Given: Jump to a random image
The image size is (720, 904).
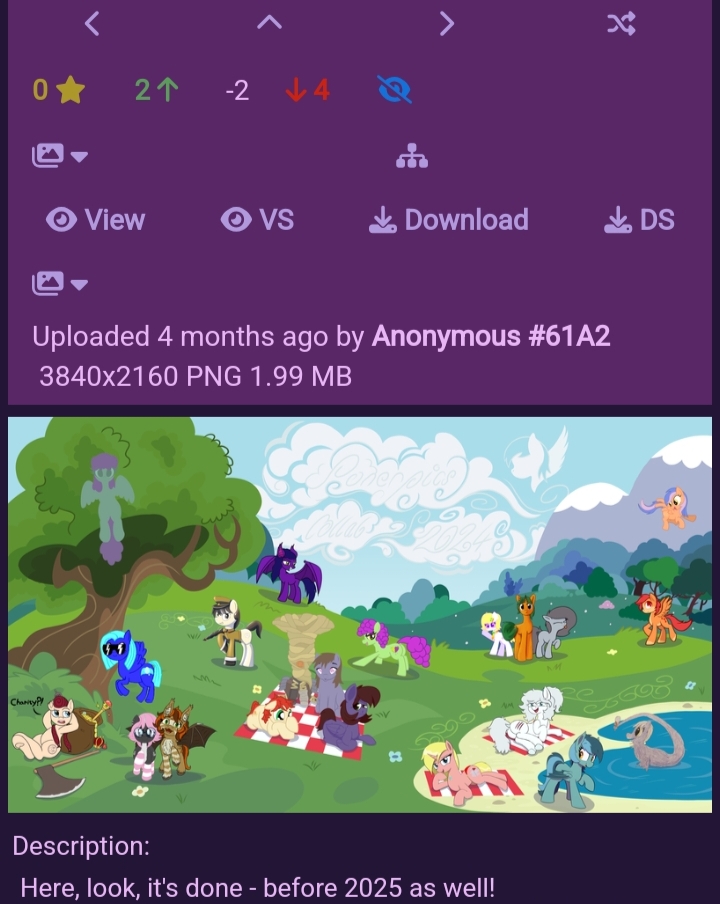Looking at the screenshot, I should [x=621, y=23].
